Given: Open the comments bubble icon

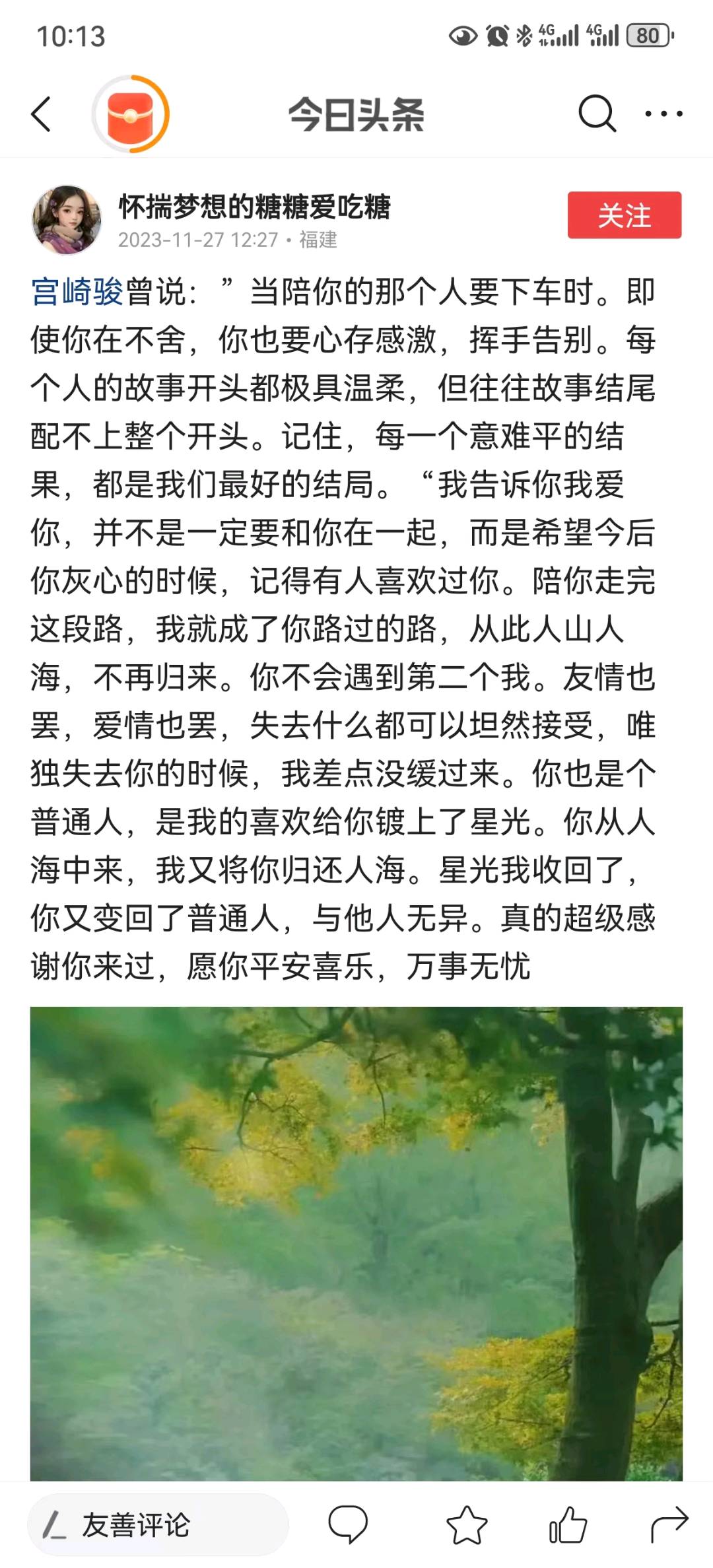Looking at the screenshot, I should (x=348, y=1525).
